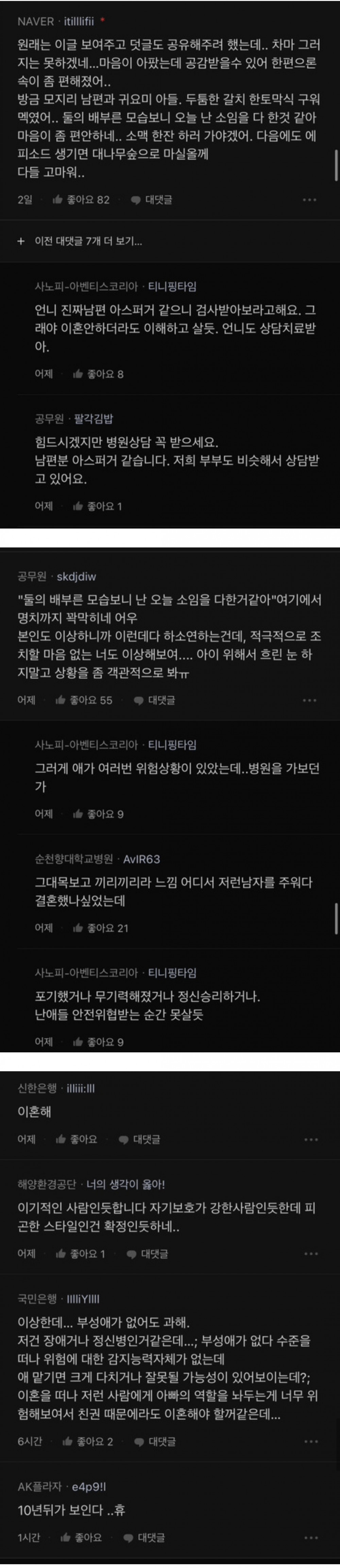Image resolution: width=340 pixels, height=1568 pixels.
Task: Open more options on skdjdiw's comment
Action: [x=309, y=701]
